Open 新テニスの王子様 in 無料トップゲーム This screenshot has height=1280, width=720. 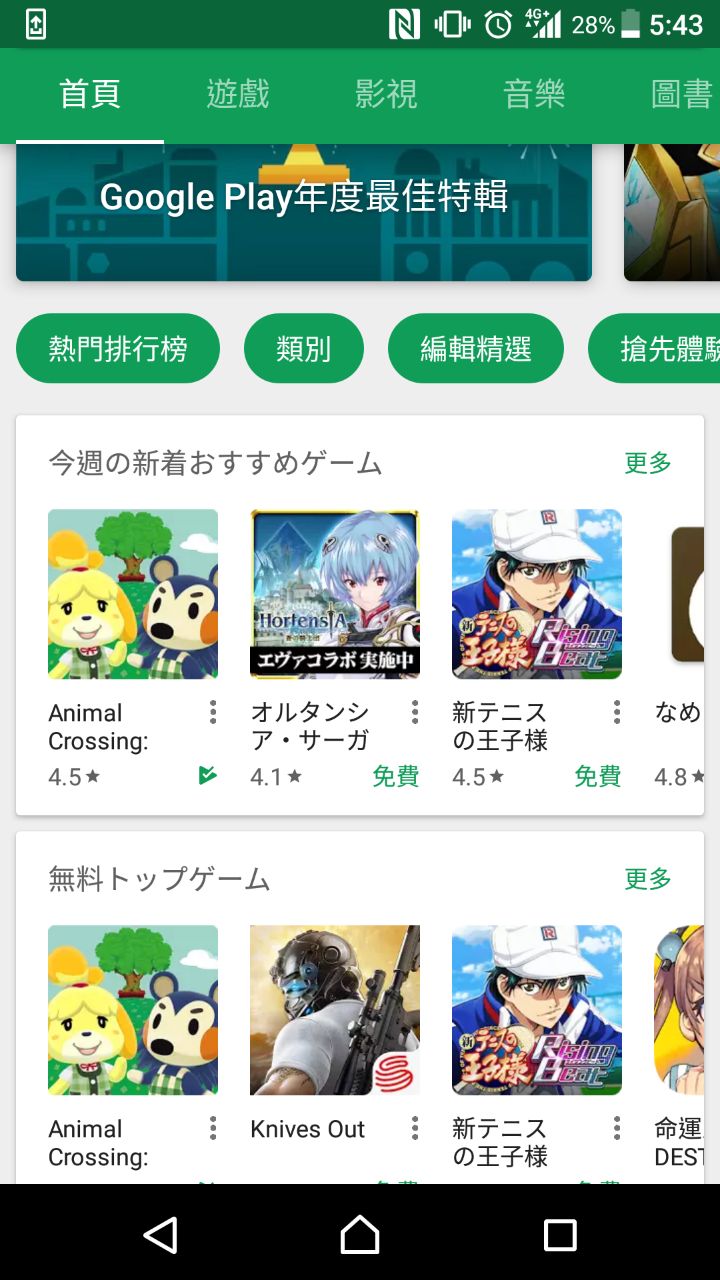click(537, 1010)
